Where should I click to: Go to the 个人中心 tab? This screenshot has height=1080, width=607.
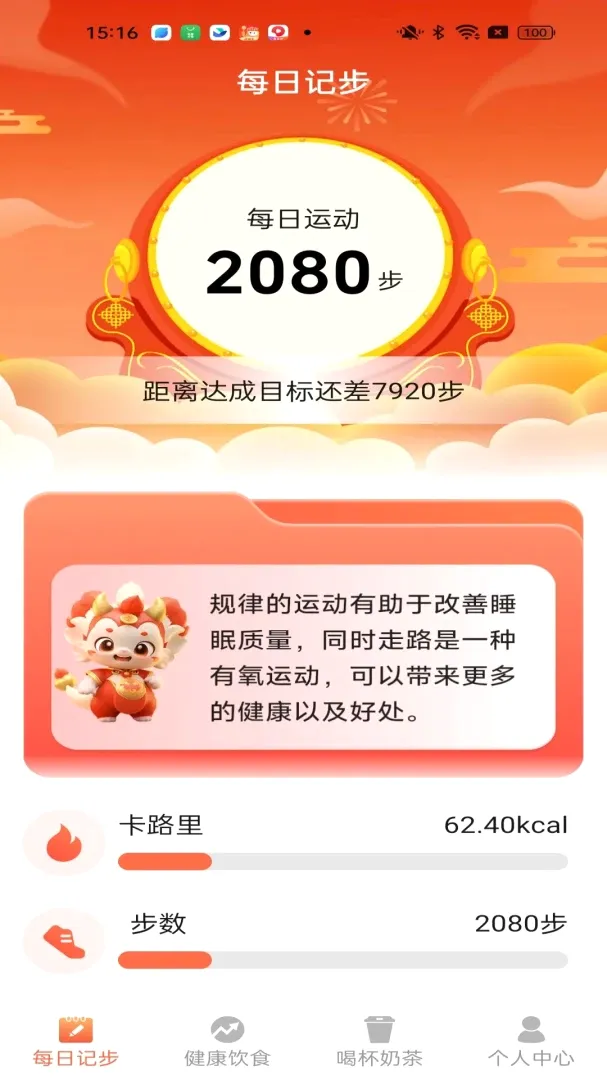531,1041
